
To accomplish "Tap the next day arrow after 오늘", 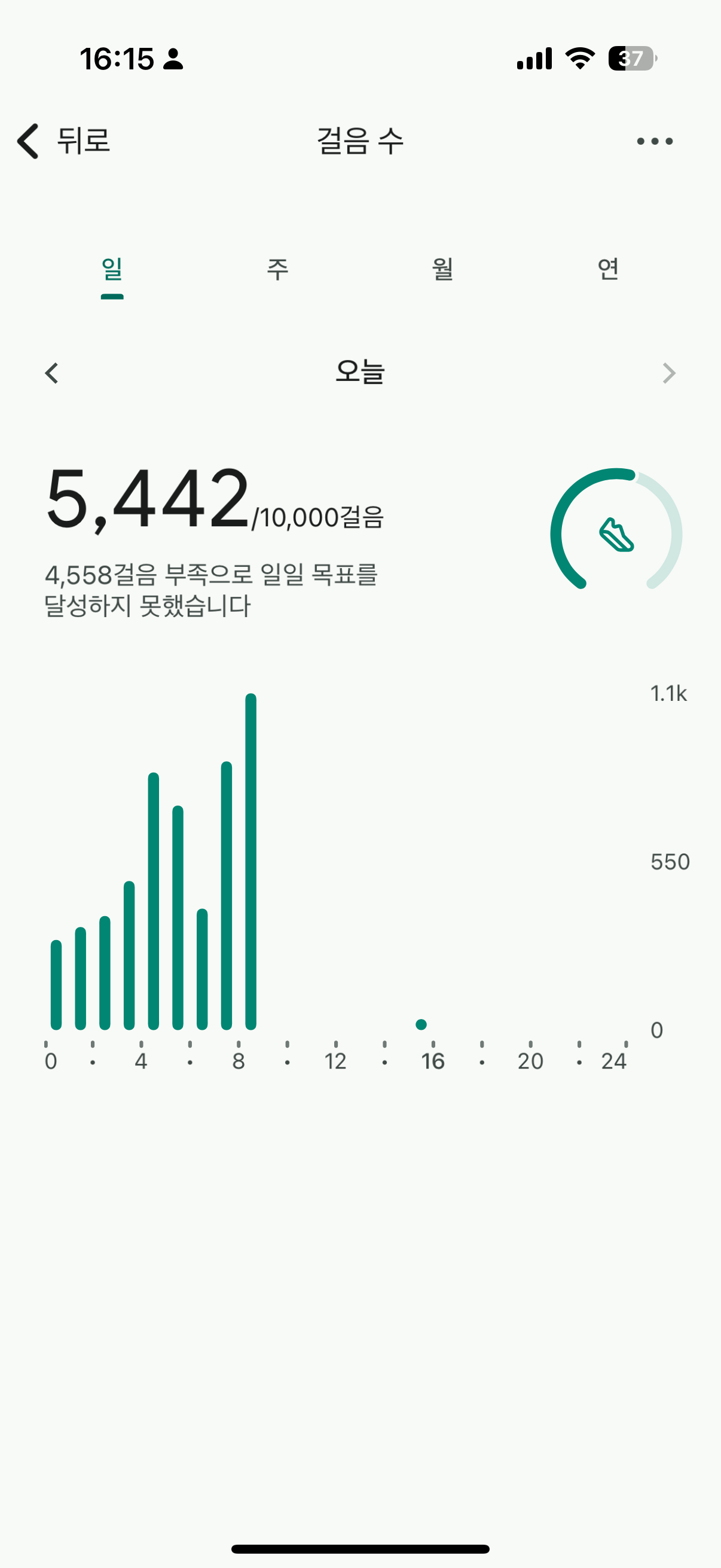I will [x=668, y=373].
